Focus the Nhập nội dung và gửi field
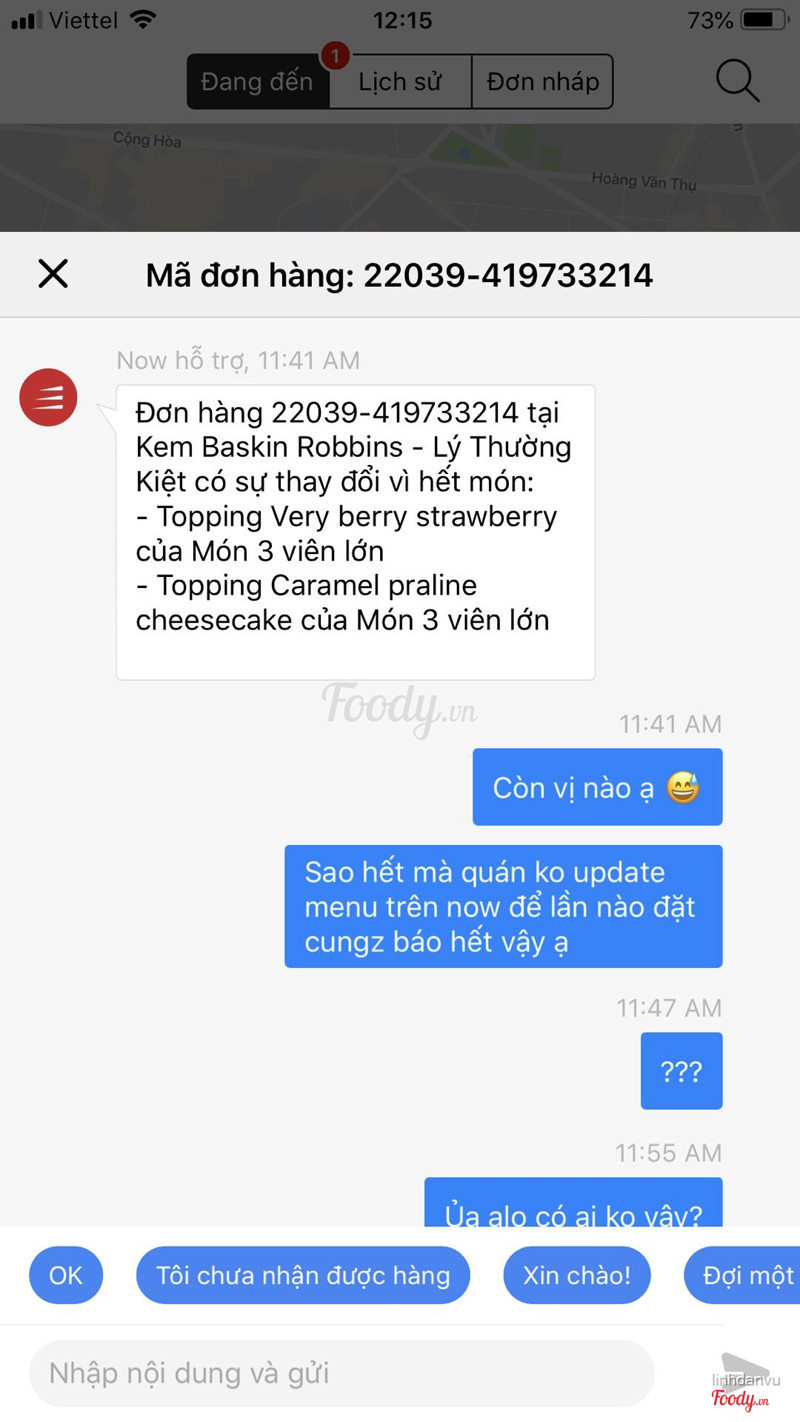 point(341,1373)
